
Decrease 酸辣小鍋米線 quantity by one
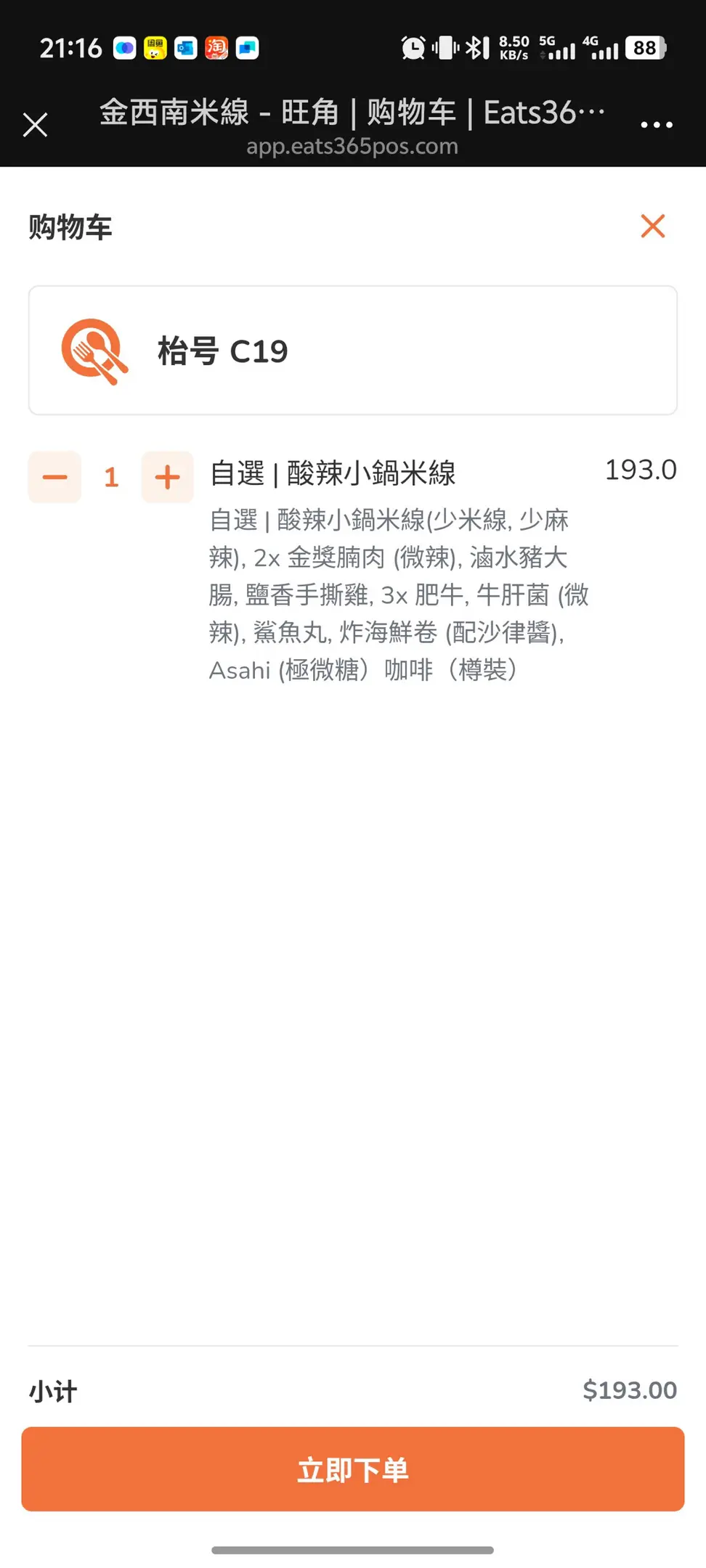54,477
